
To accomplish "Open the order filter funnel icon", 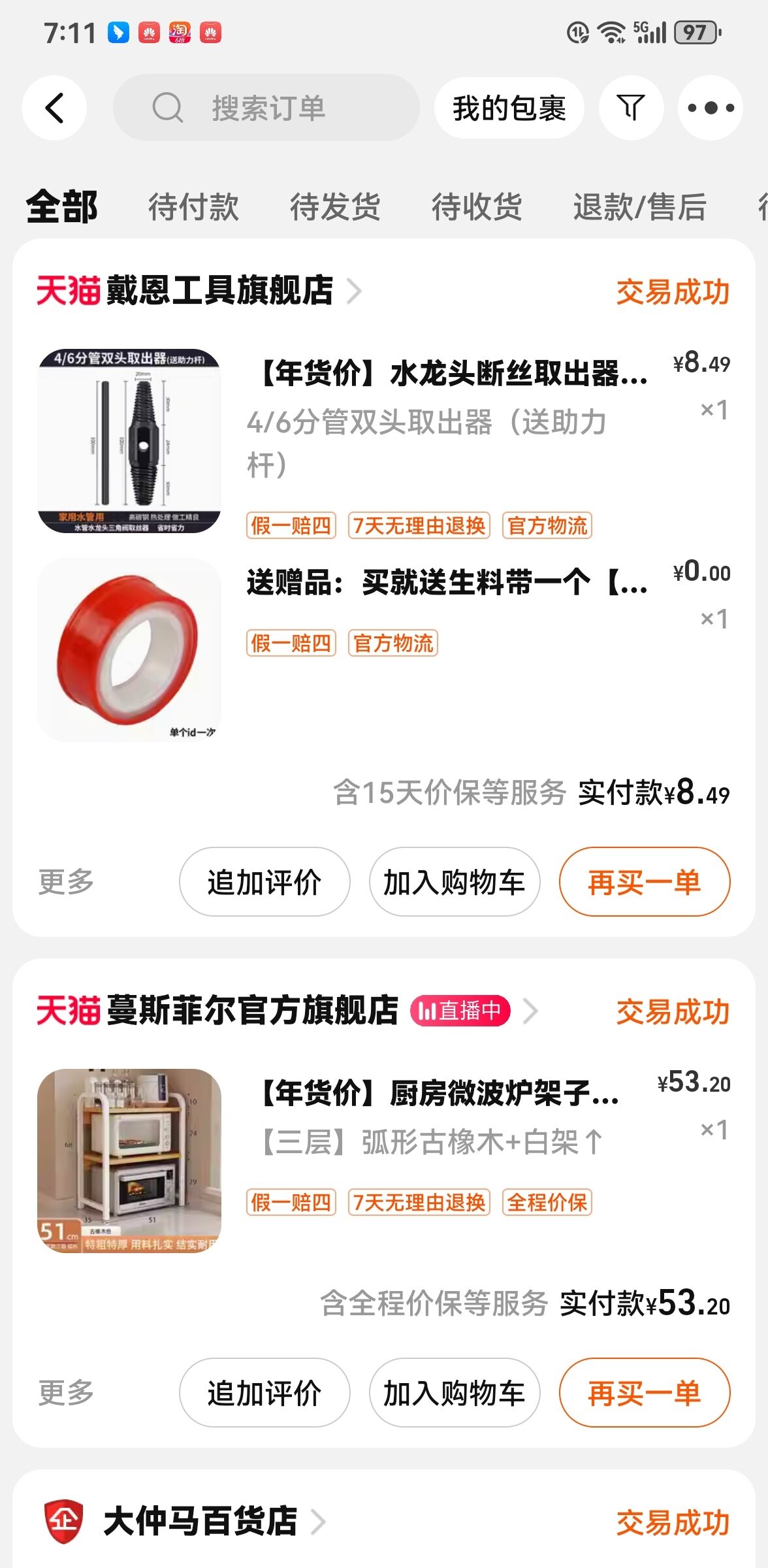I will 631,108.
